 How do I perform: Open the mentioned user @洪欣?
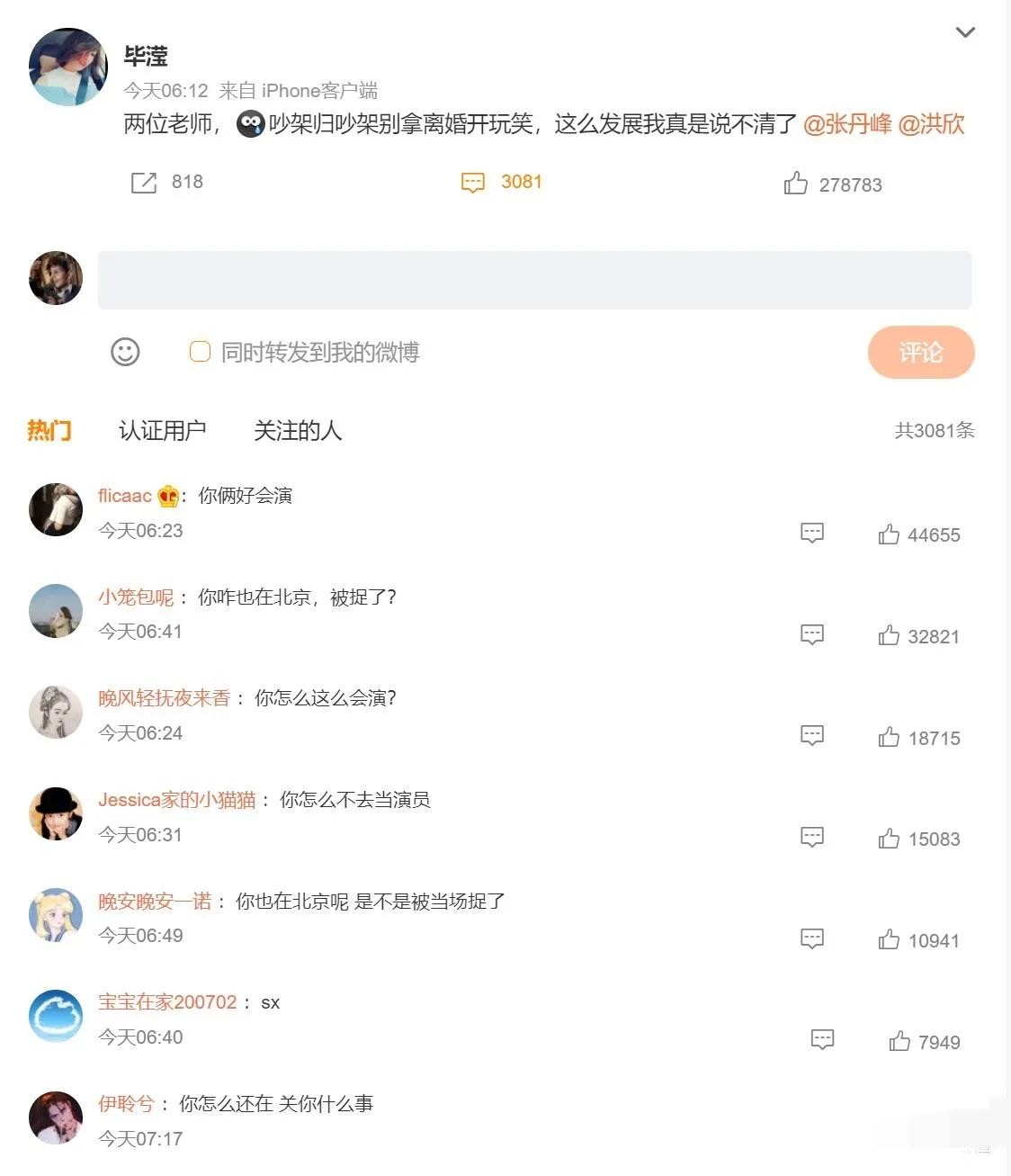click(931, 124)
